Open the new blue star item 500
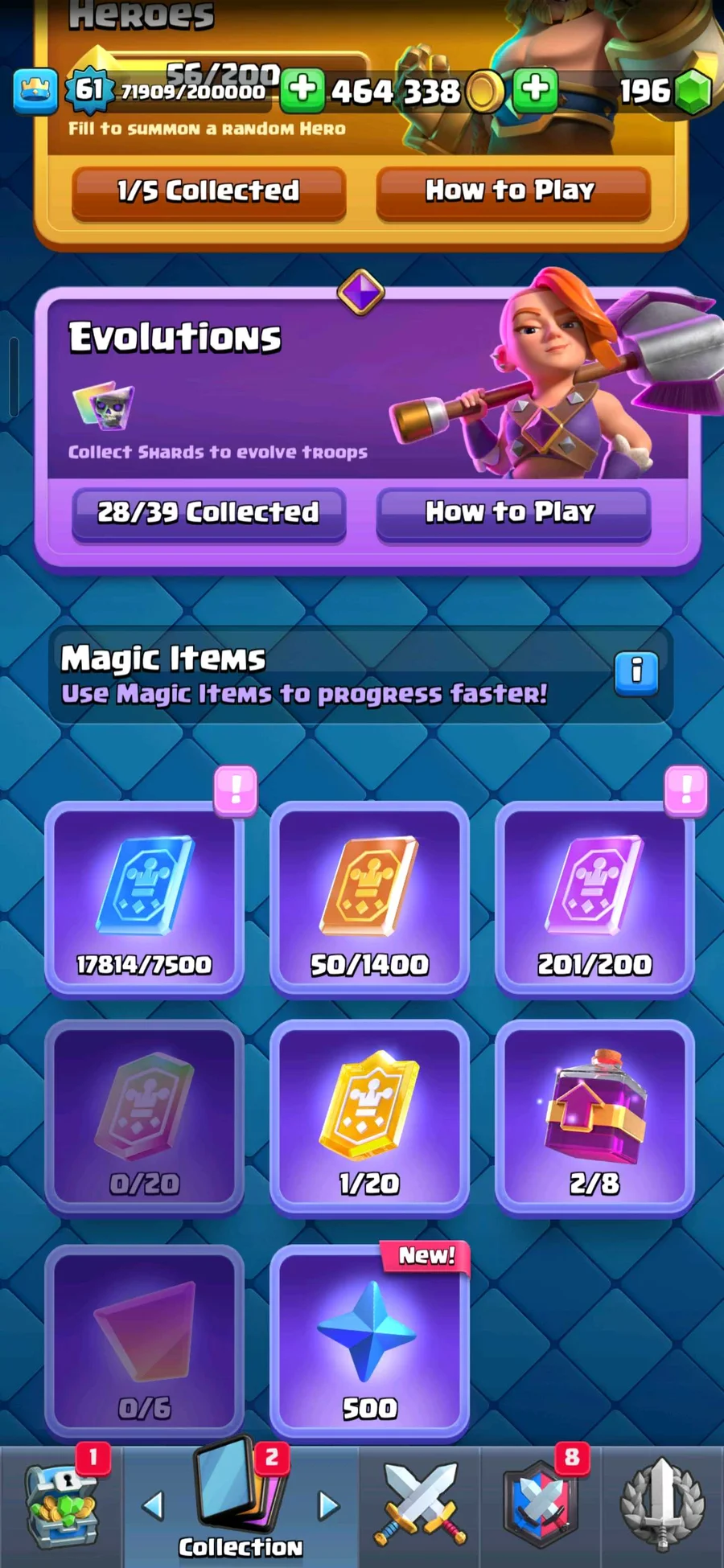The height and width of the screenshot is (1568, 724). (x=369, y=1341)
